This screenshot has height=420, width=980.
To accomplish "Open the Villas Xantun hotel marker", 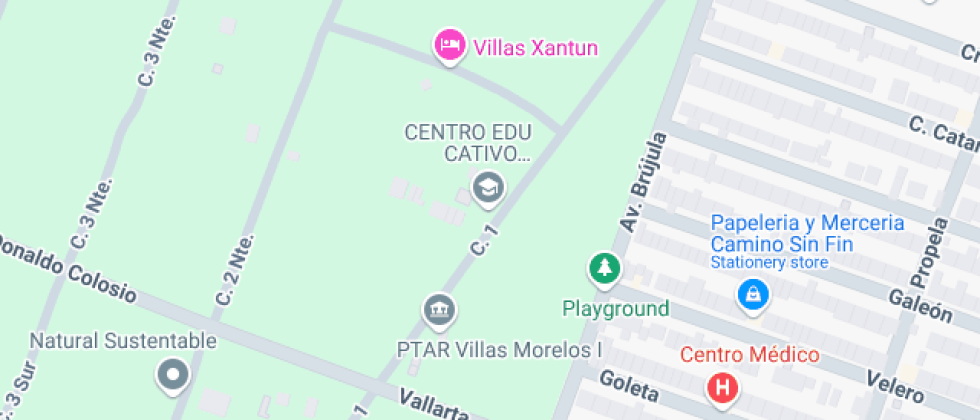I will tap(450, 44).
